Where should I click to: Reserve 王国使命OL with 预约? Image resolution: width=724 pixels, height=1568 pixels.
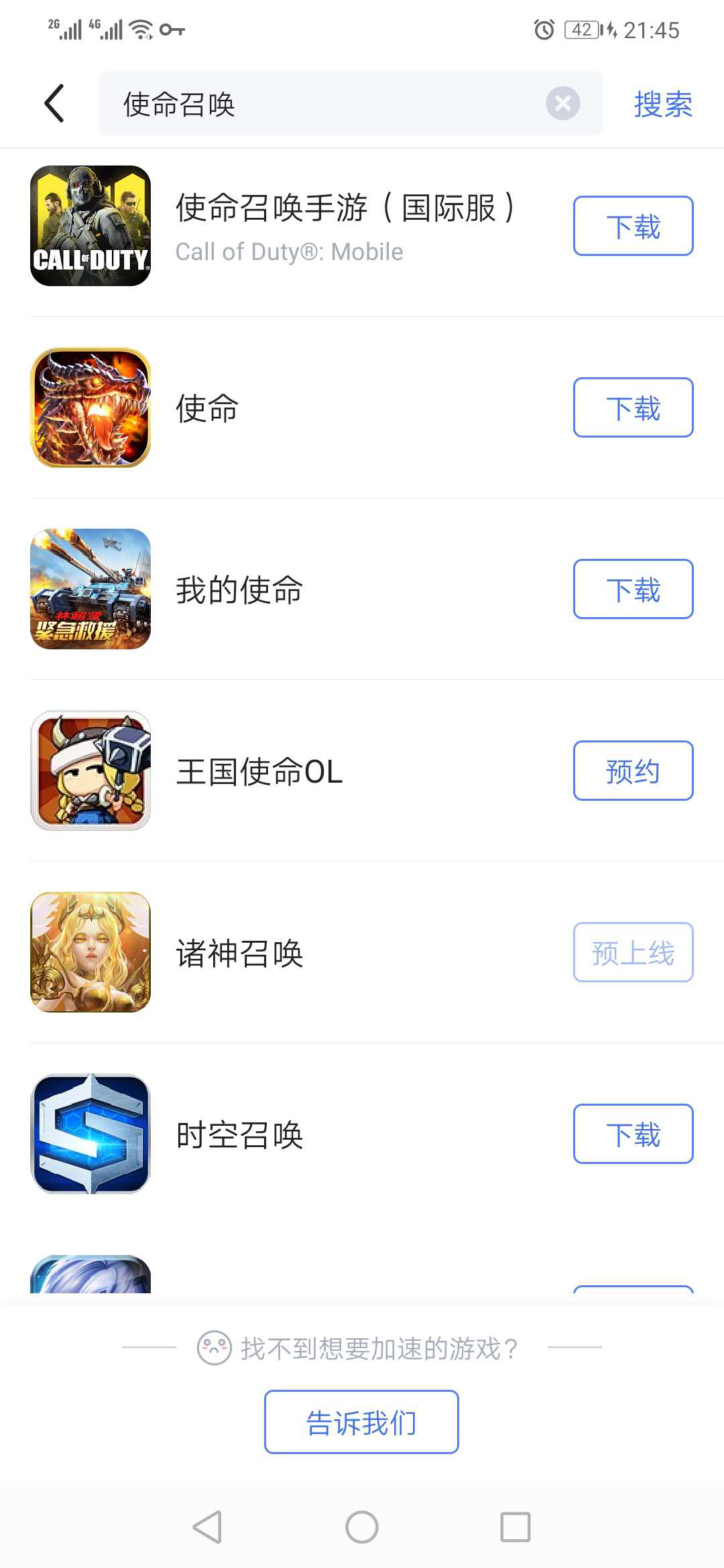[633, 771]
